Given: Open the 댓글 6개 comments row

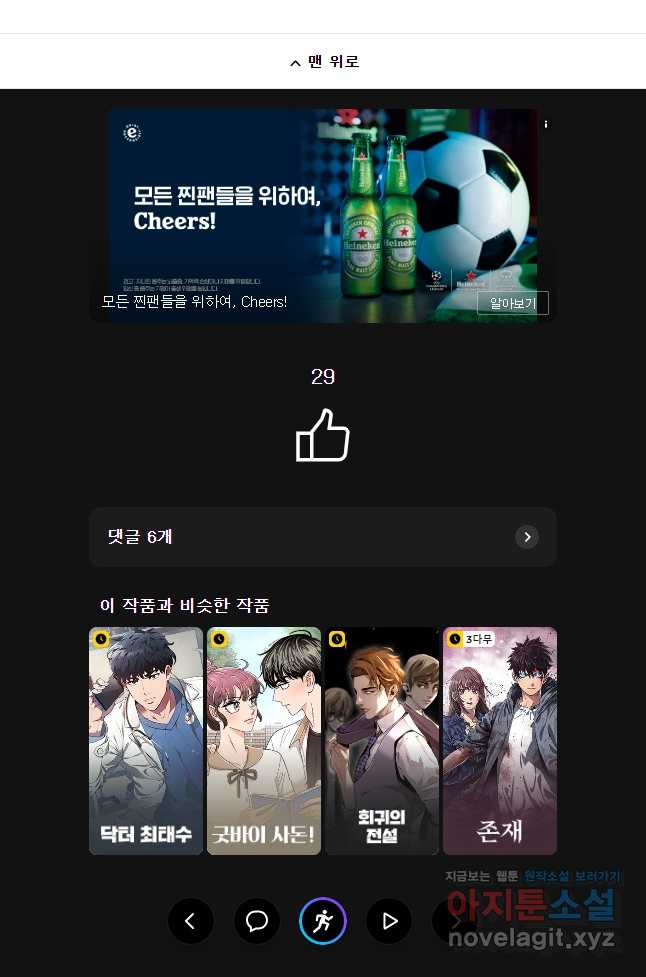Looking at the screenshot, I should (322, 537).
